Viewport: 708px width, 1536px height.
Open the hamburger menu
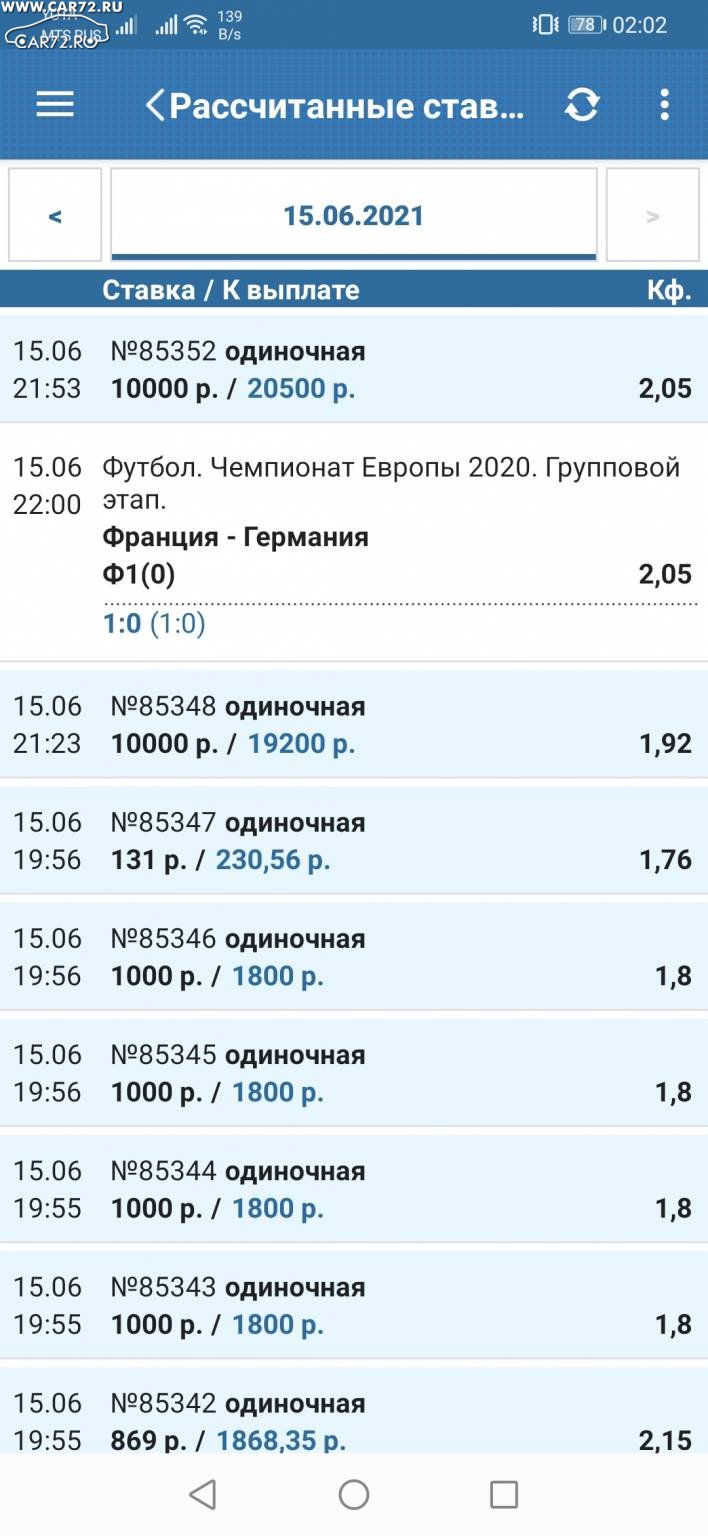55,105
